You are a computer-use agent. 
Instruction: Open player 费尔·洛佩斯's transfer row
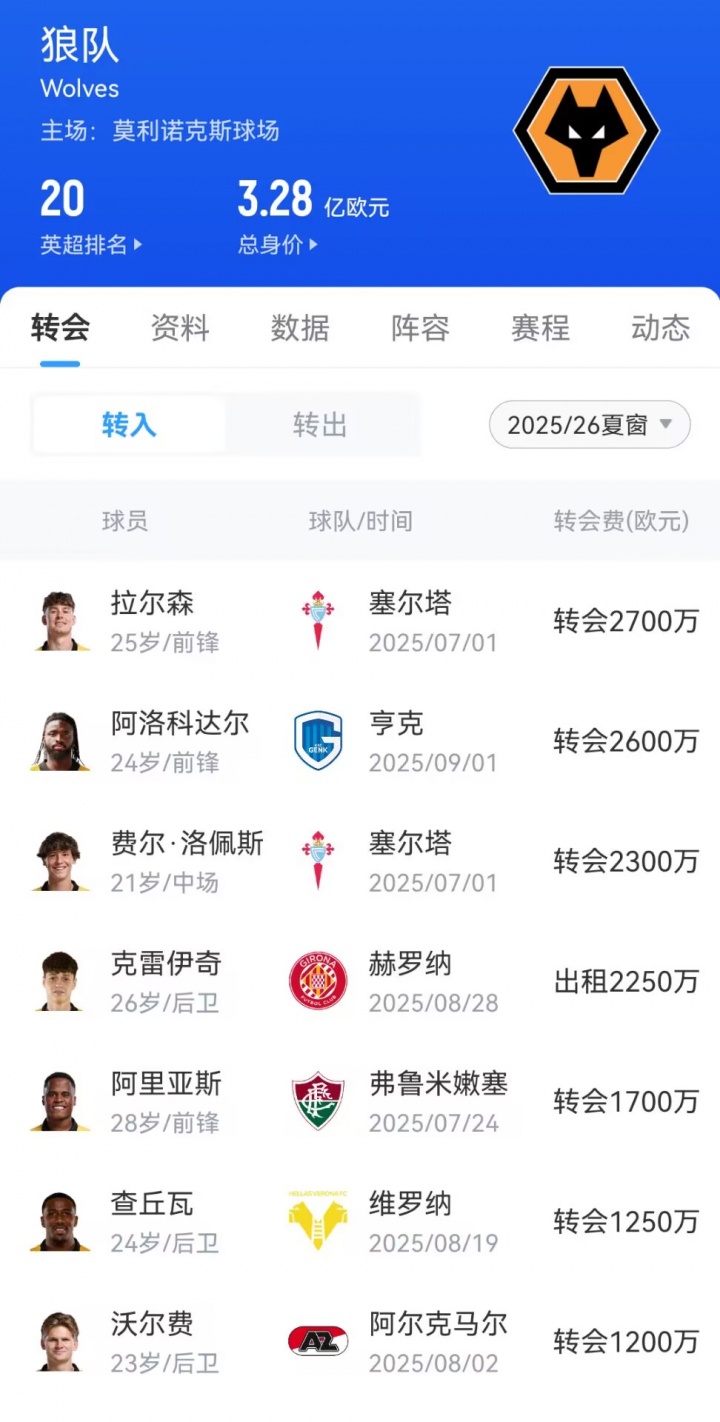(360, 861)
